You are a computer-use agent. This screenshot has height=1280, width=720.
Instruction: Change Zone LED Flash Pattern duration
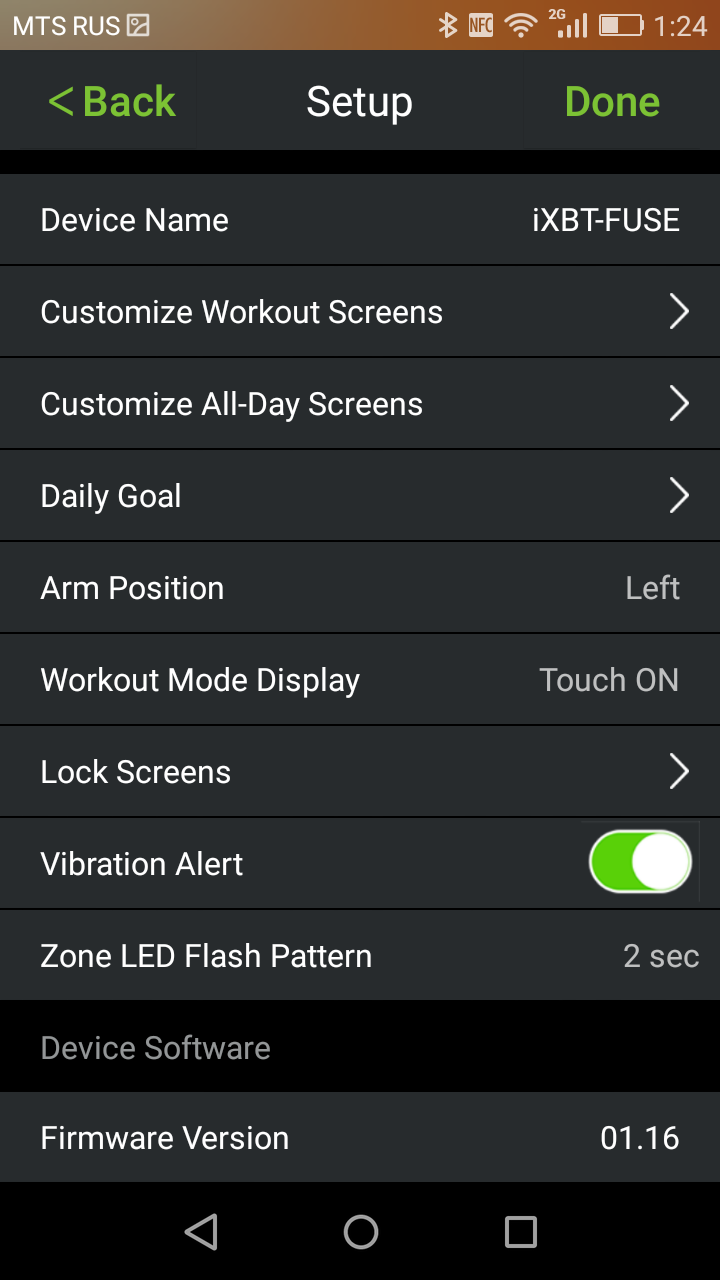pos(360,956)
